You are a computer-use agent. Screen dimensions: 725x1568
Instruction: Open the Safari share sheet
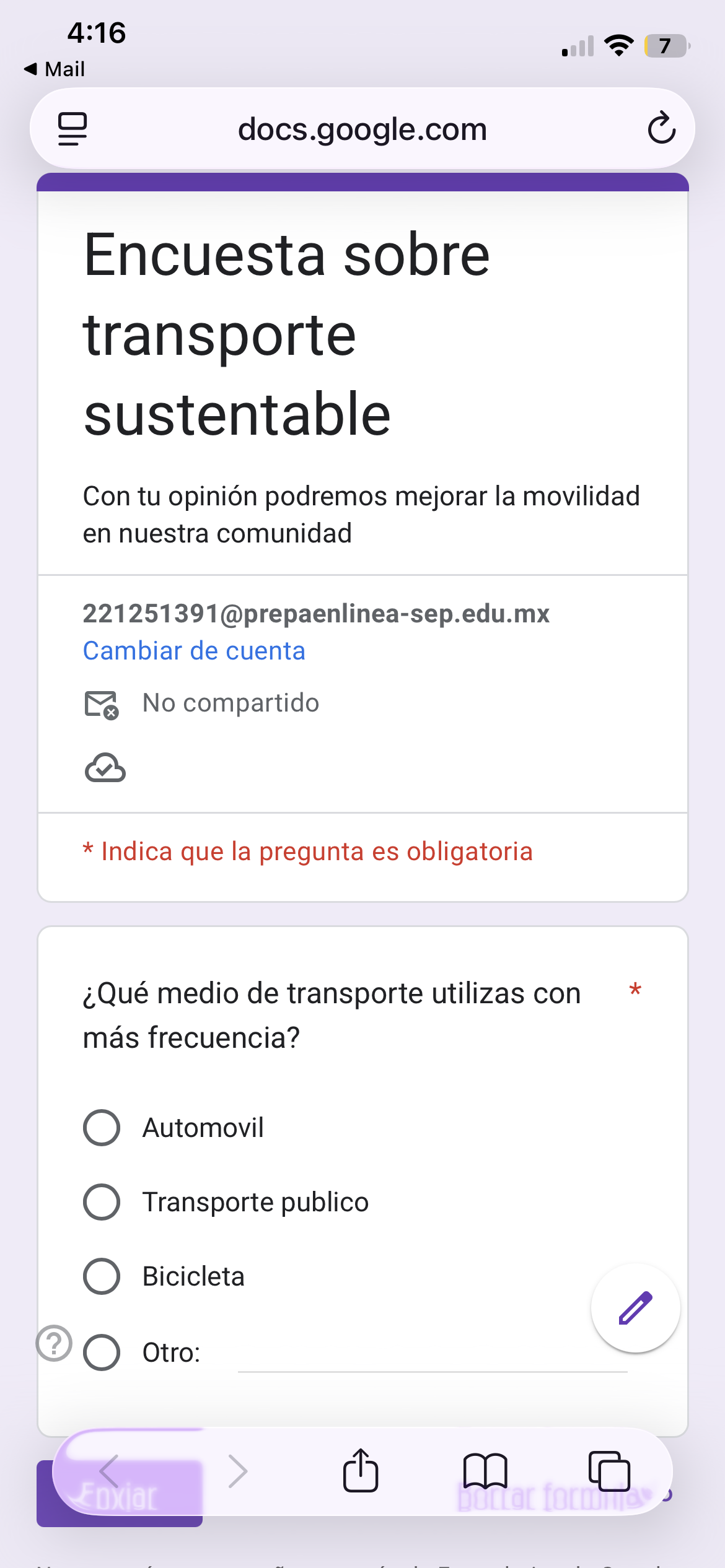point(361,1471)
